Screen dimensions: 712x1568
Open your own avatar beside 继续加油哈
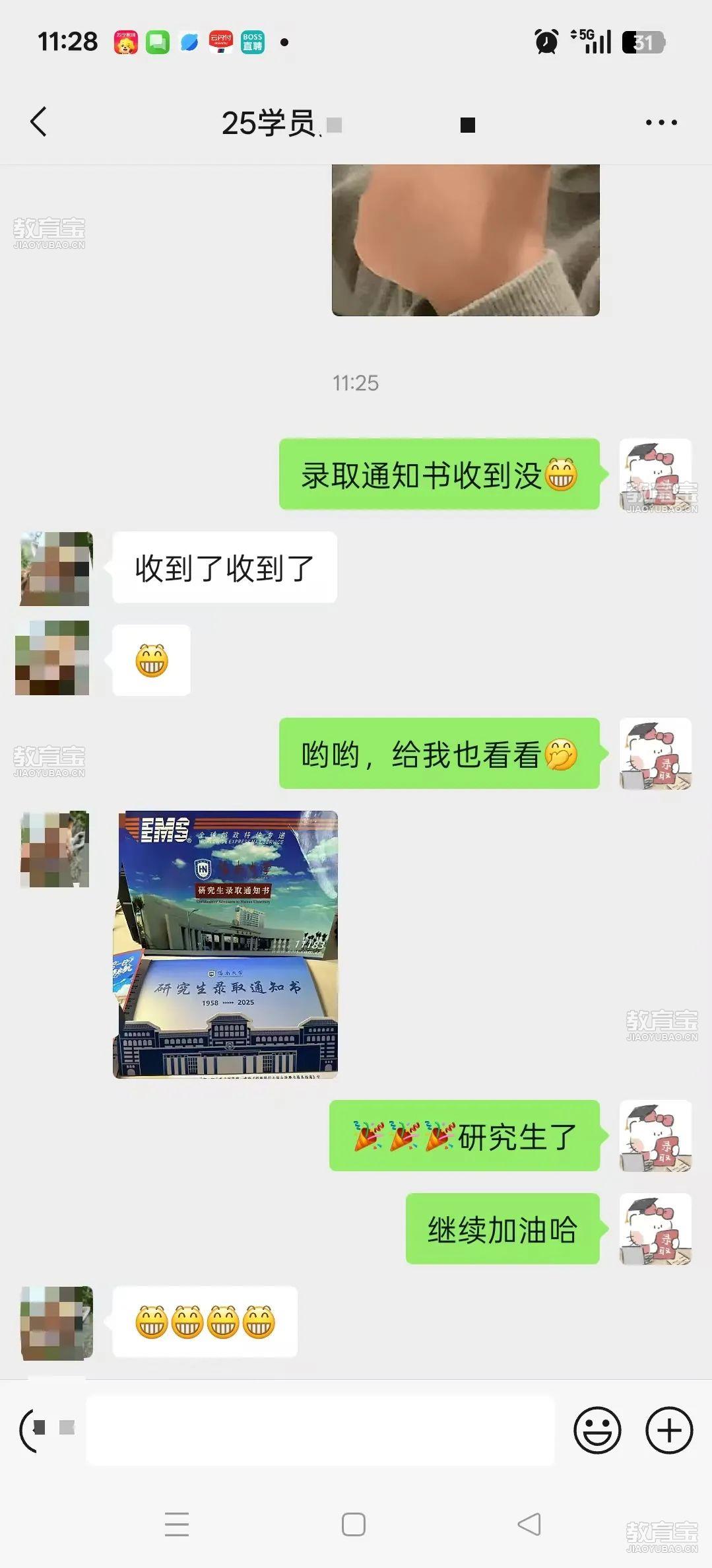pos(655,1229)
